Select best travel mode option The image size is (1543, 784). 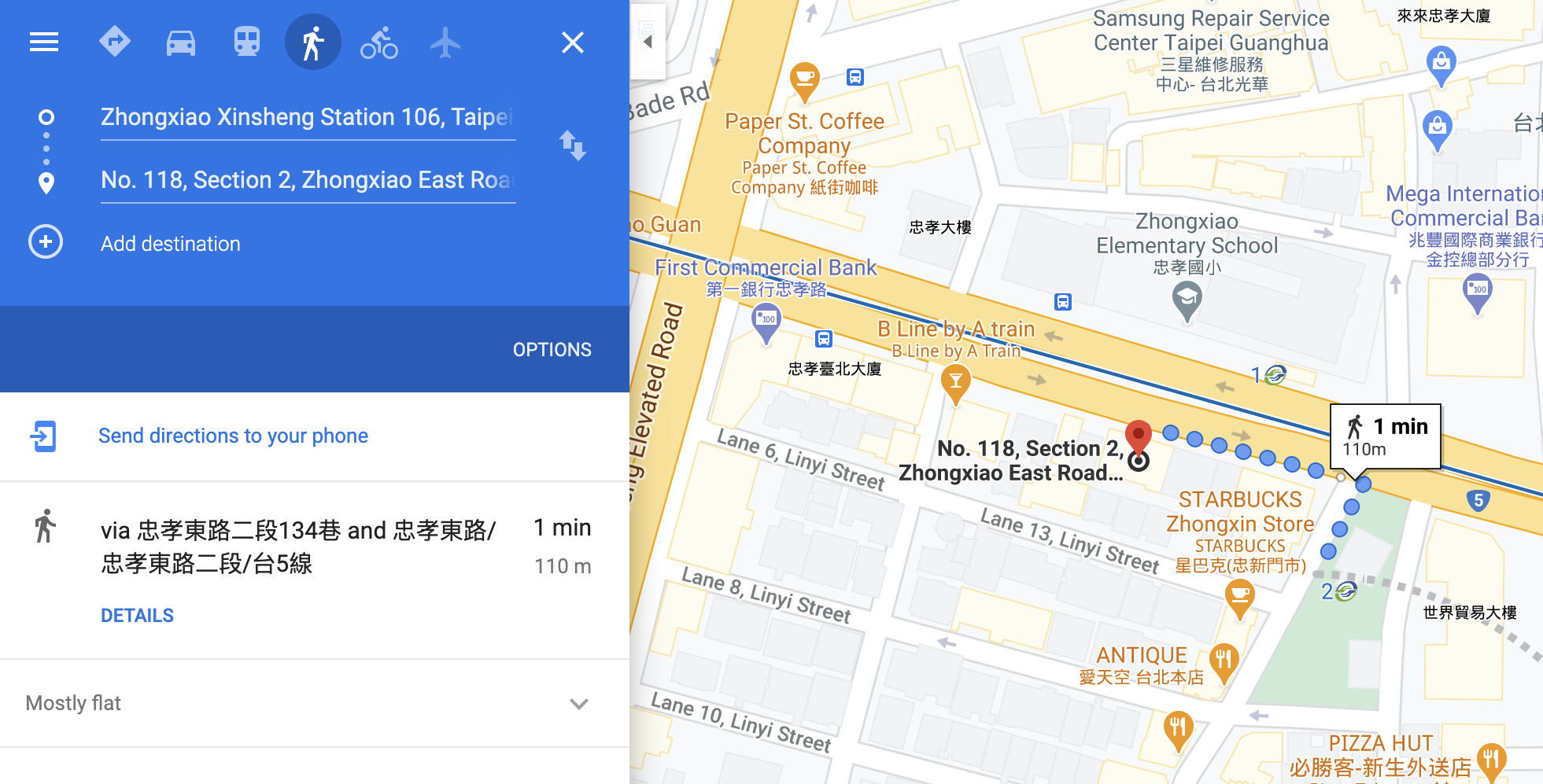[115, 42]
